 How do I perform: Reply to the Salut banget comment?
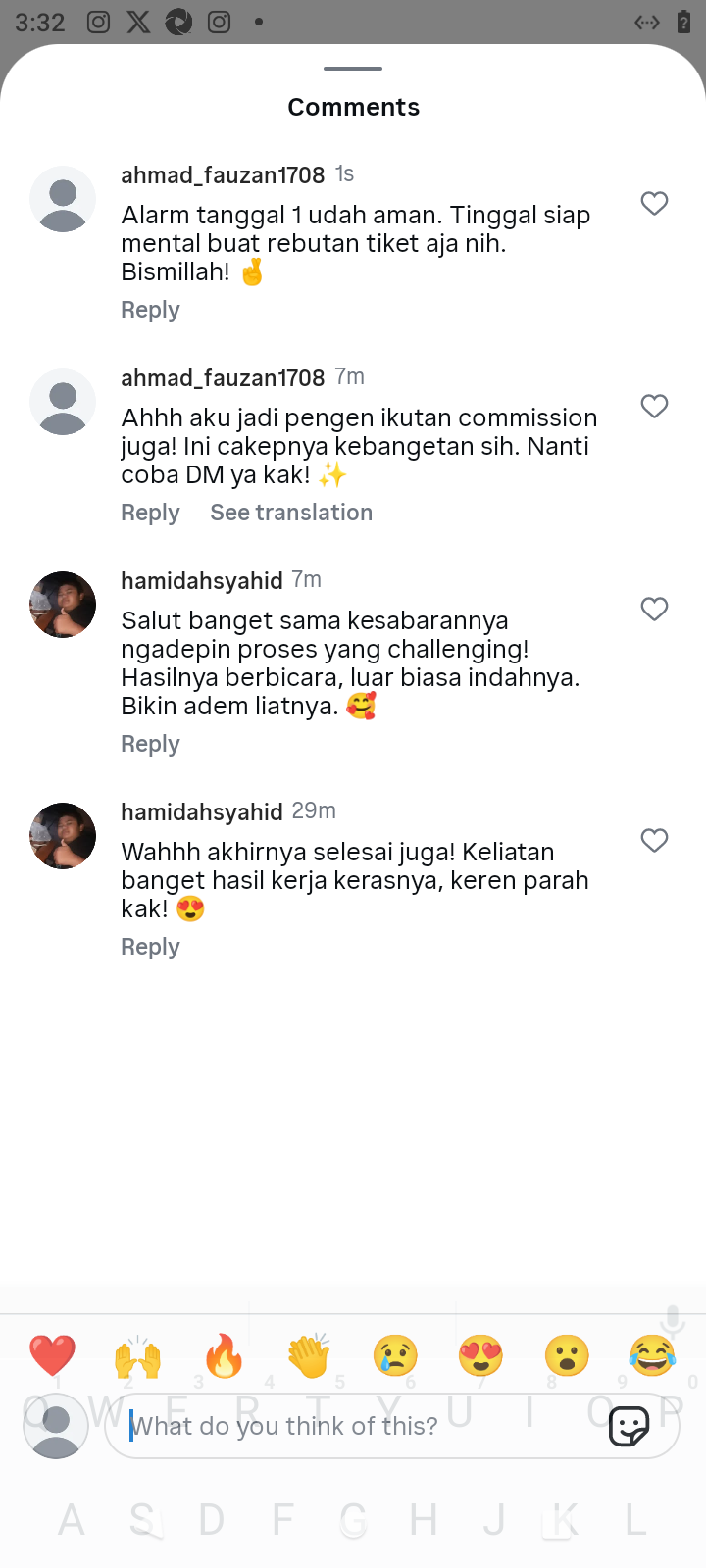(x=150, y=744)
